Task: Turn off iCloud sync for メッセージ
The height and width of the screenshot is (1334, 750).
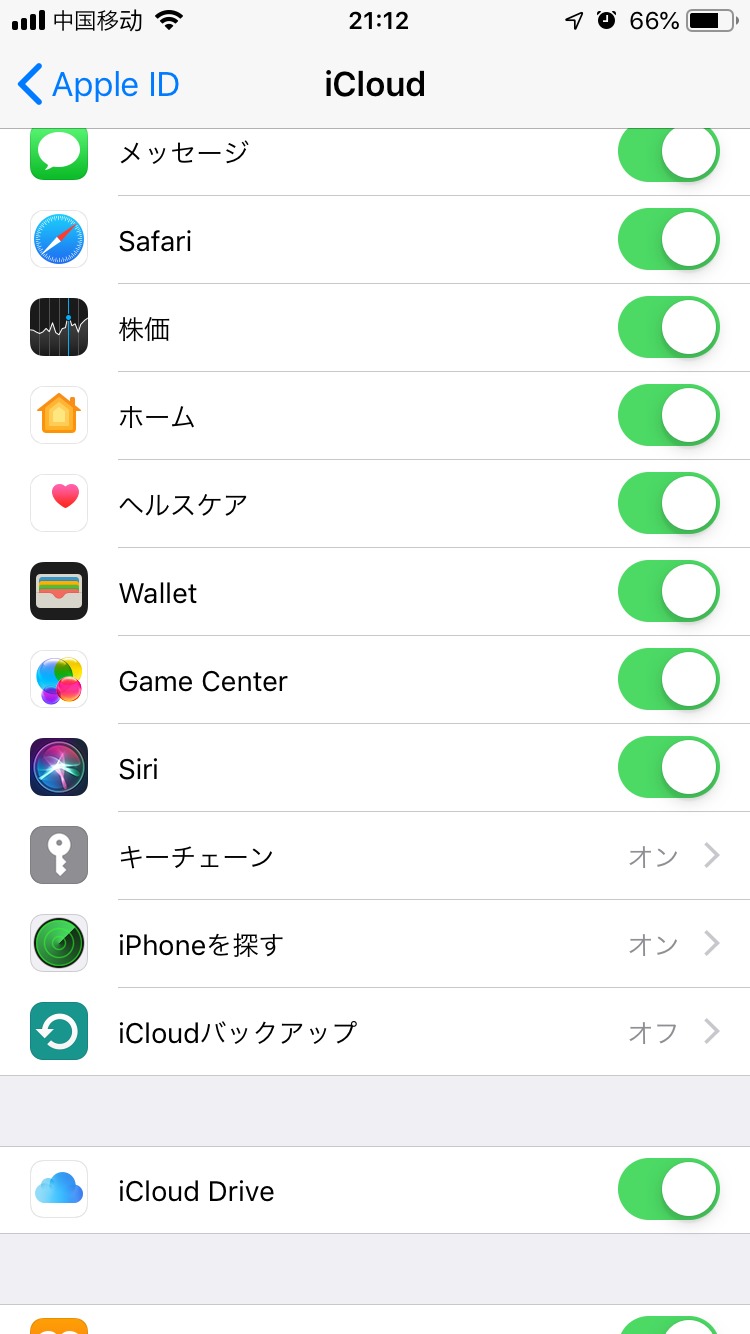Action: [668, 154]
